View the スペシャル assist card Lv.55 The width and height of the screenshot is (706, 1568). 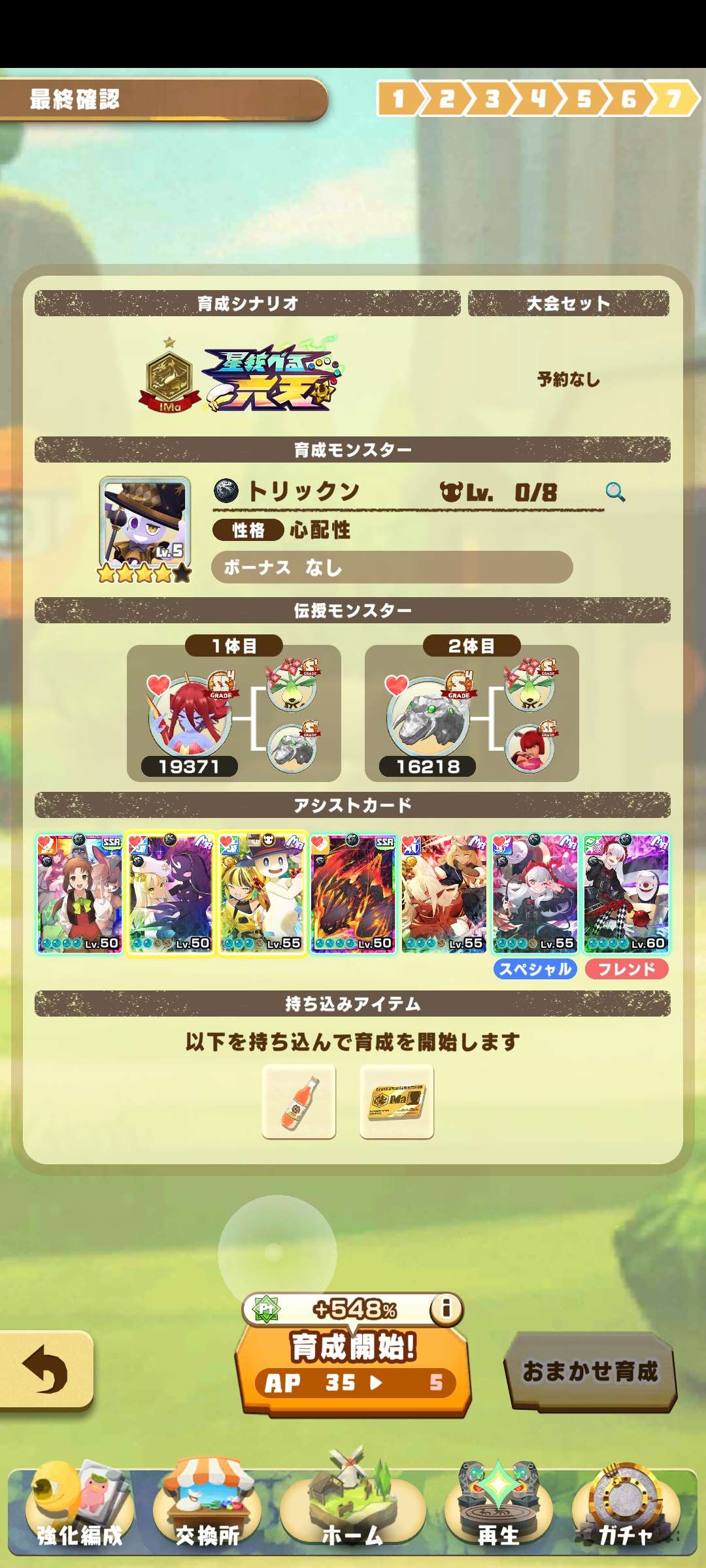click(535, 893)
